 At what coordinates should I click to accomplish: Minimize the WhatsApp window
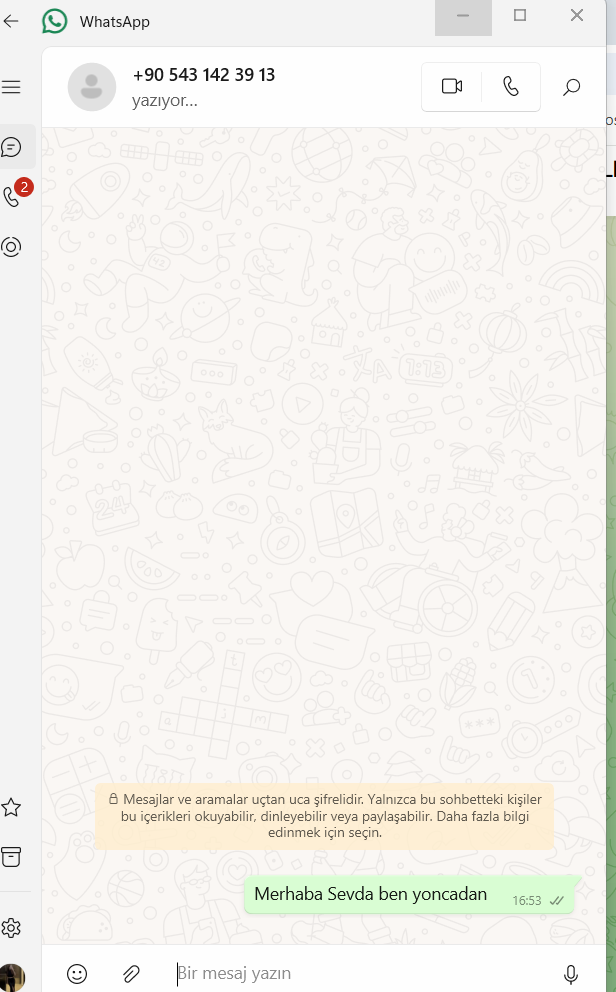[x=463, y=16]
